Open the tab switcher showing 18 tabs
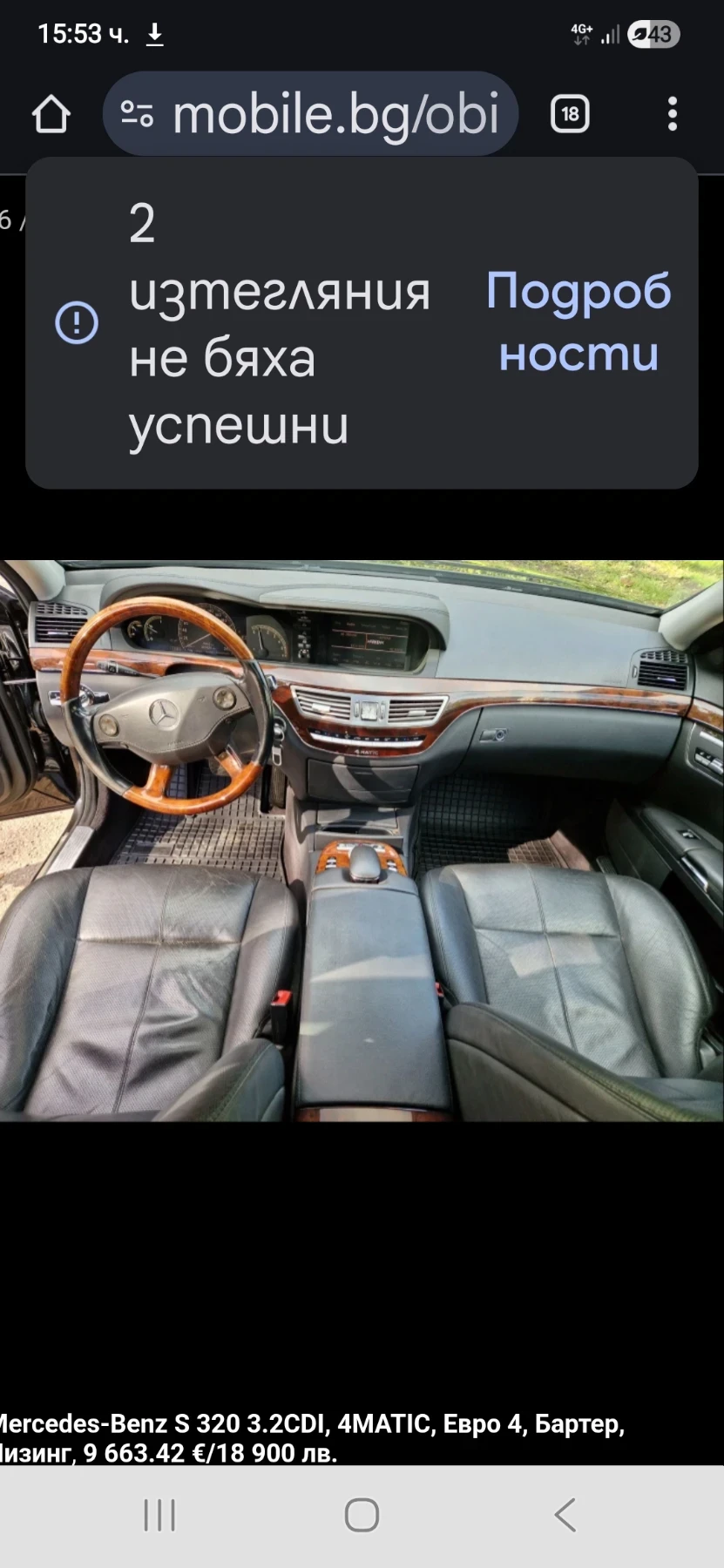This screenshot has width=724, height=1568. tap(570, 114)
